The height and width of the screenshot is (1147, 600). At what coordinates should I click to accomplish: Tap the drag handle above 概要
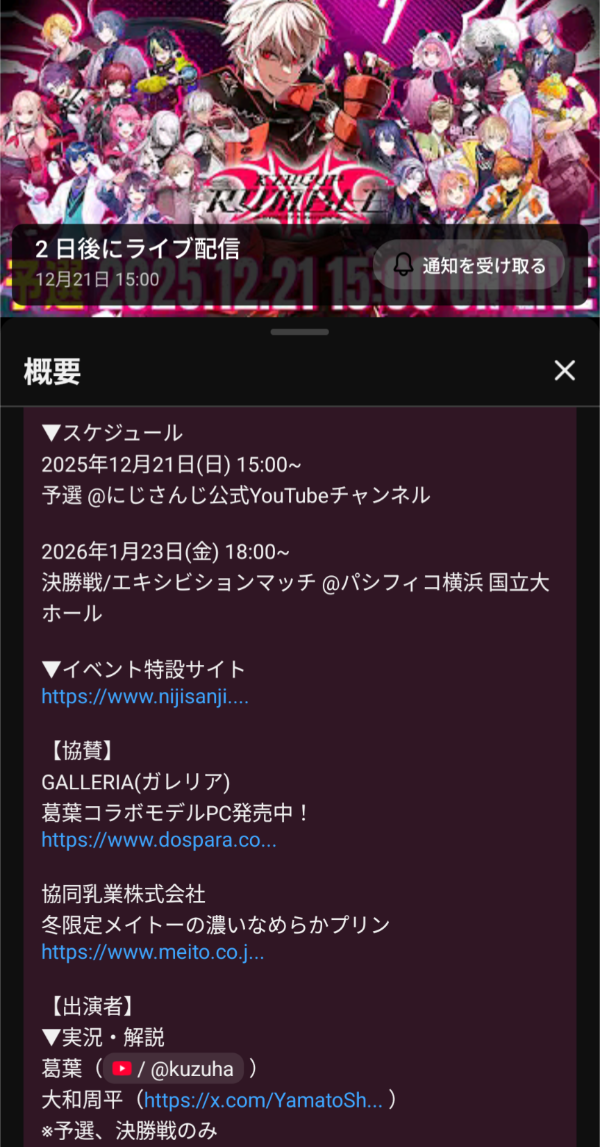click(x=299, y=331)
